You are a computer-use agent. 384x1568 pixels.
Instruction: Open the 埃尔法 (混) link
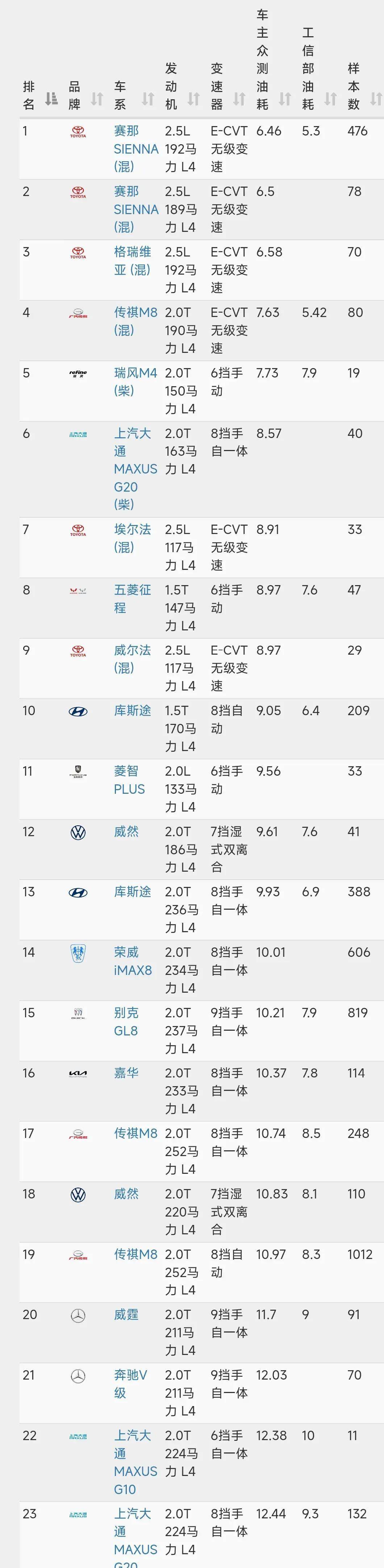tap(132, 538)
